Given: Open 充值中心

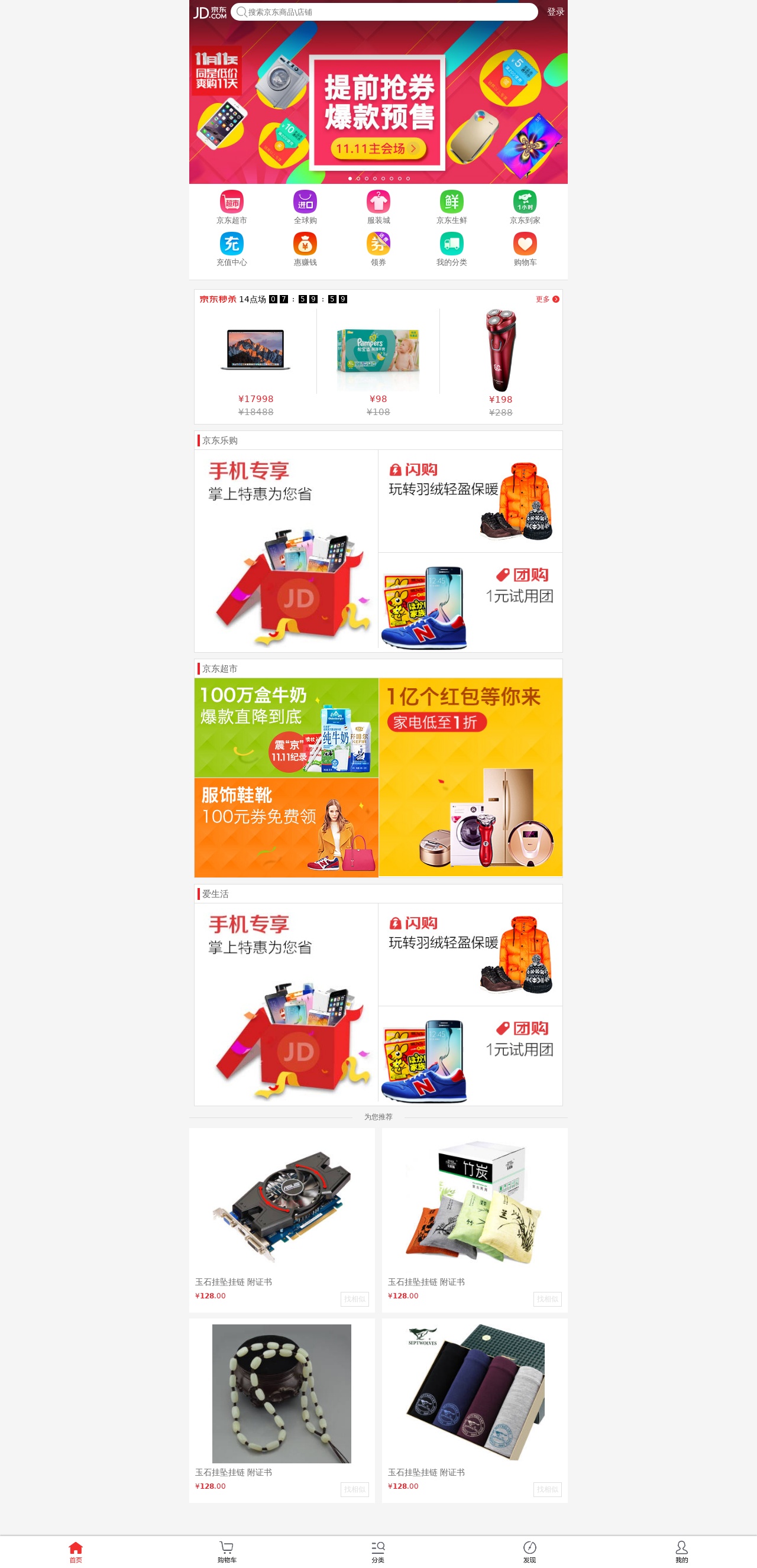Looking at the screenshot, I should coord(231,248).
